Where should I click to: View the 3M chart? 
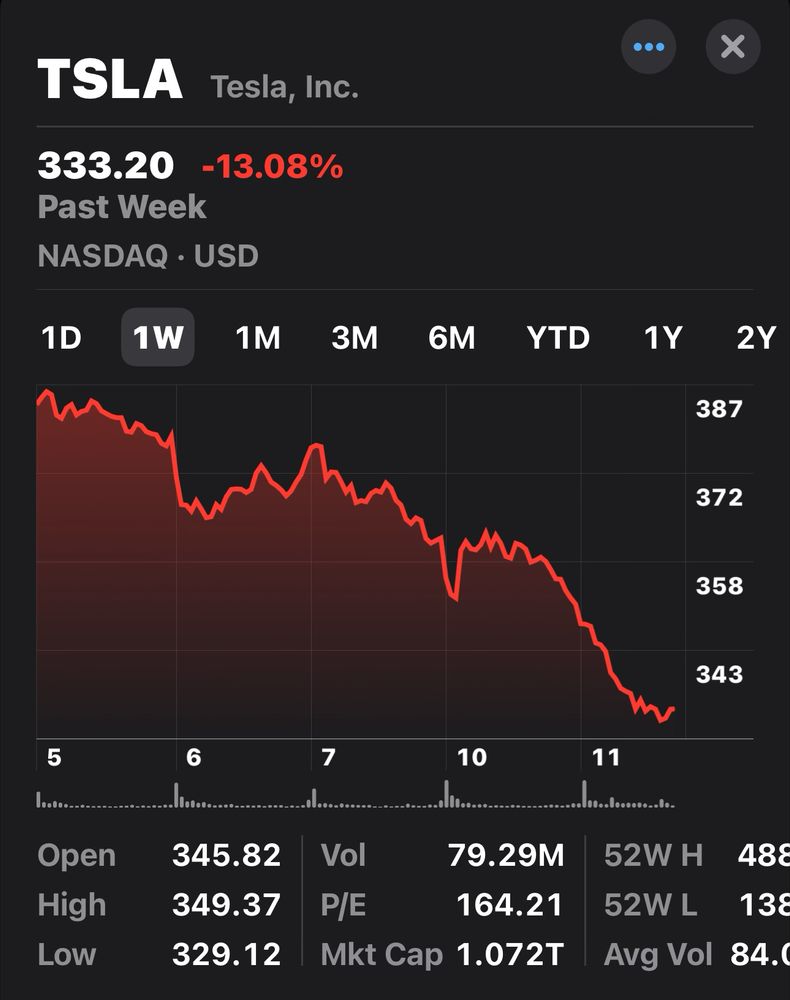pyautogui.click(x=355, y=338)
